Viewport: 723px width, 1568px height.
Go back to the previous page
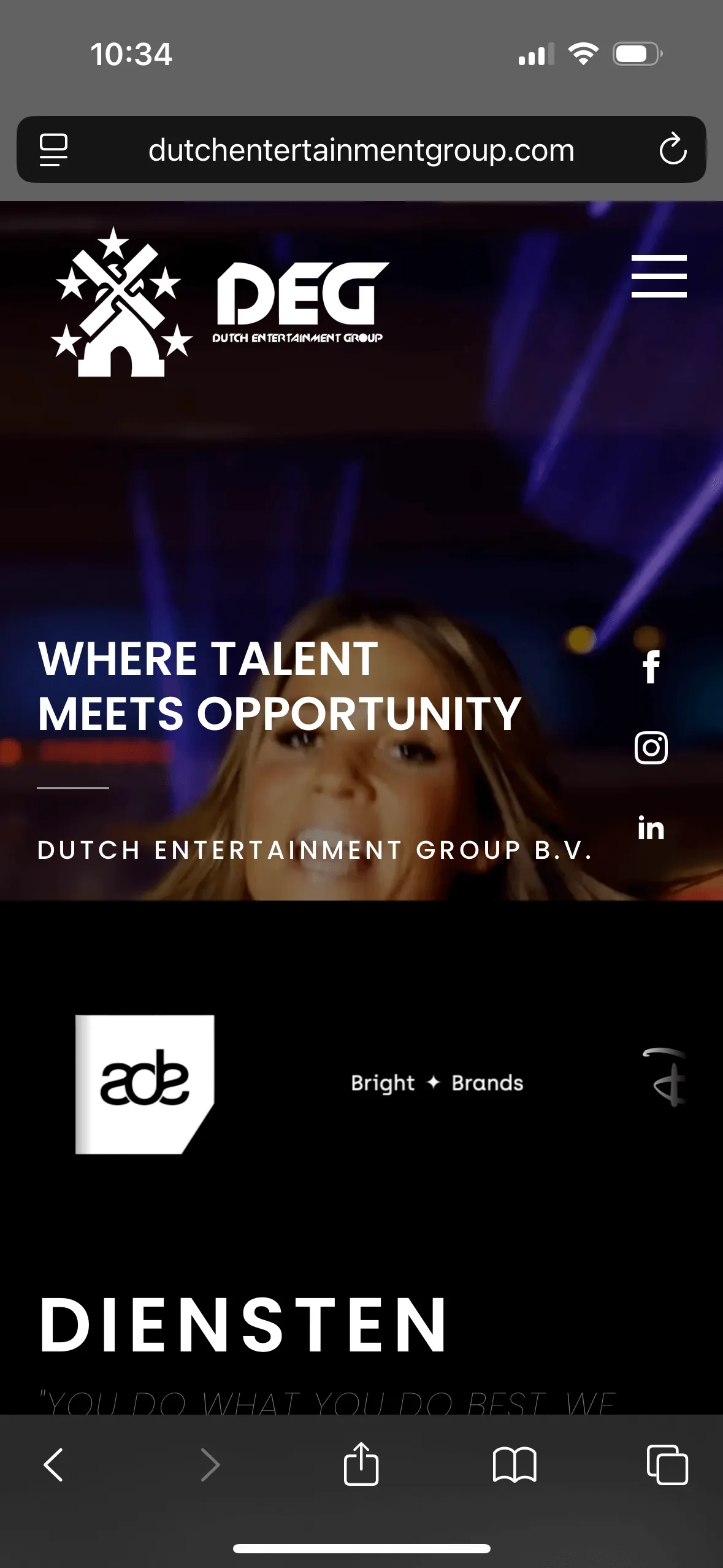pos(54,1465)
